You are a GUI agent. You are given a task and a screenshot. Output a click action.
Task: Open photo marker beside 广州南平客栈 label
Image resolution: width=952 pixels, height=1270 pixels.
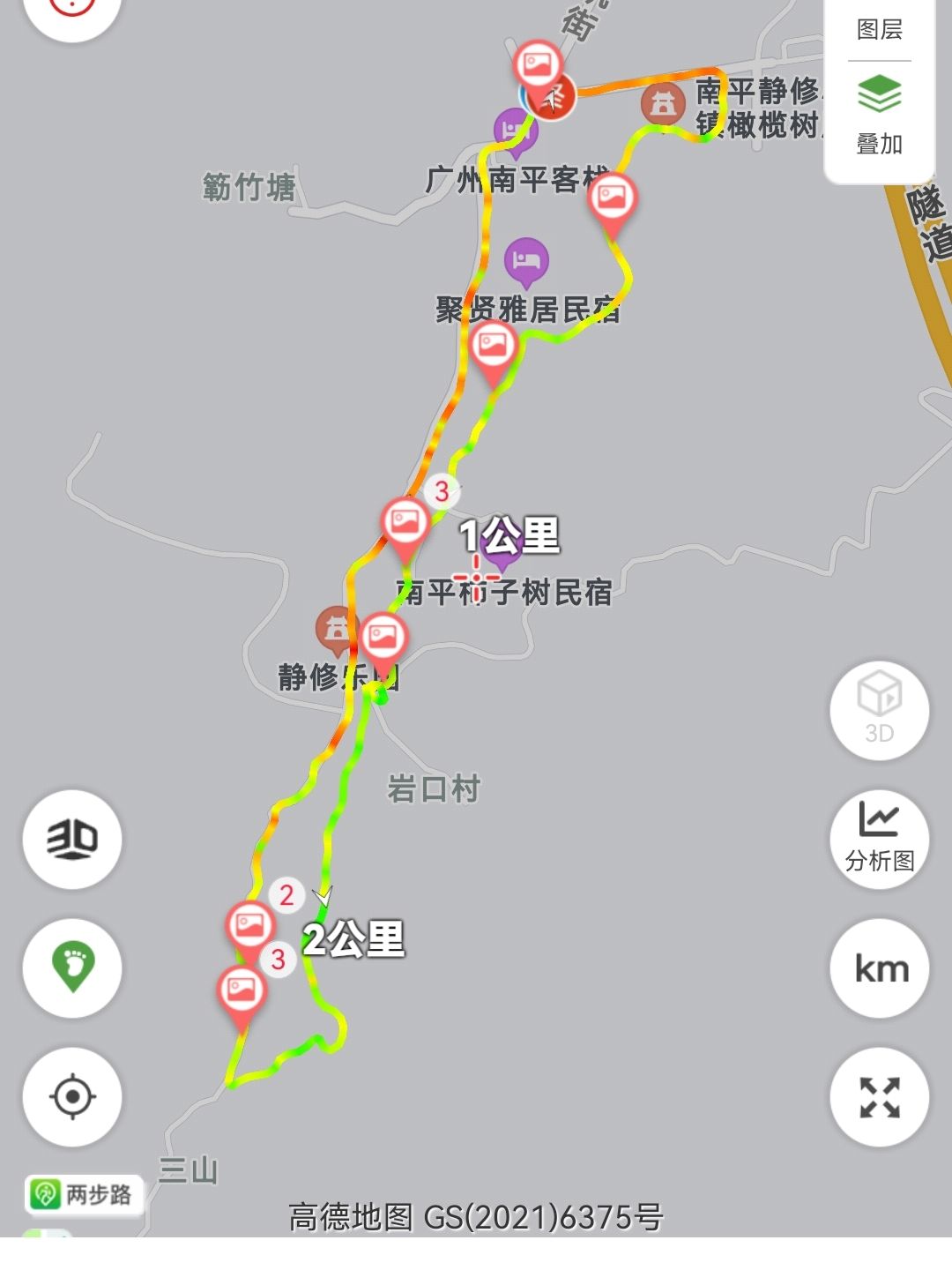[x=612, y=198]
